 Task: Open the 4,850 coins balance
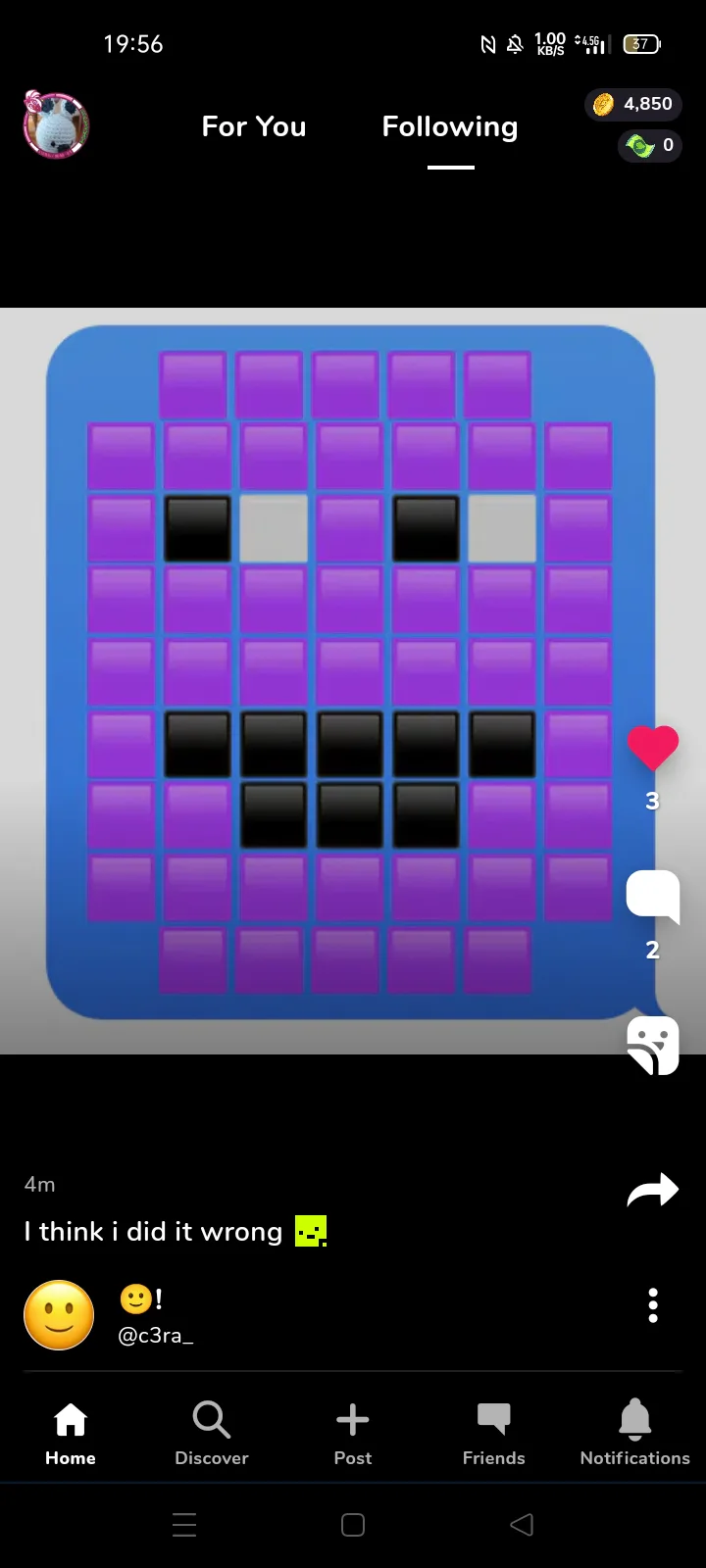633,104
